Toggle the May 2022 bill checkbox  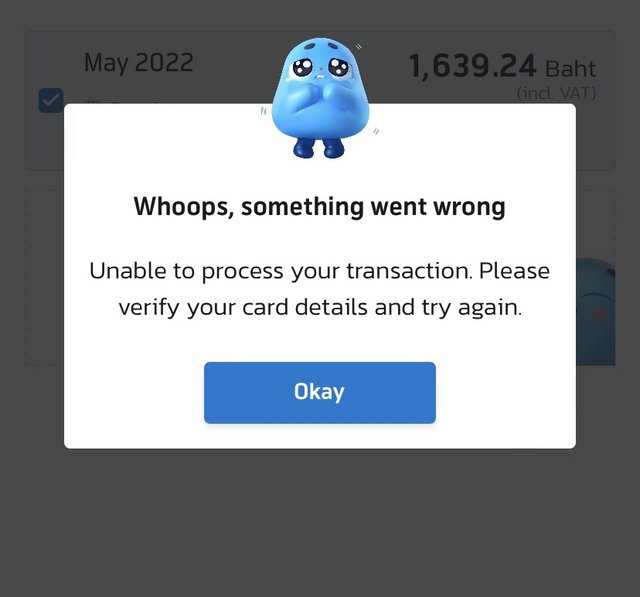pyautogui.click(x=51, y=100)
